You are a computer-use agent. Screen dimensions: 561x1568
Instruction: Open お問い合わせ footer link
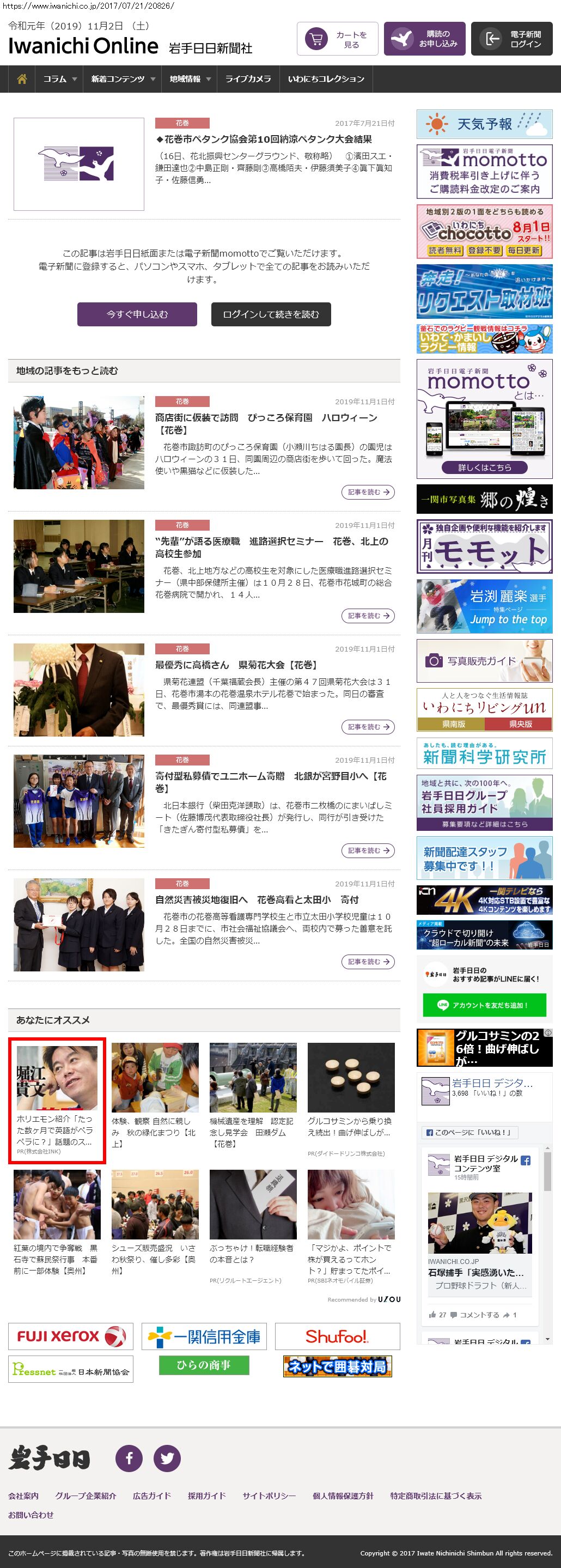click(31, 1515)
